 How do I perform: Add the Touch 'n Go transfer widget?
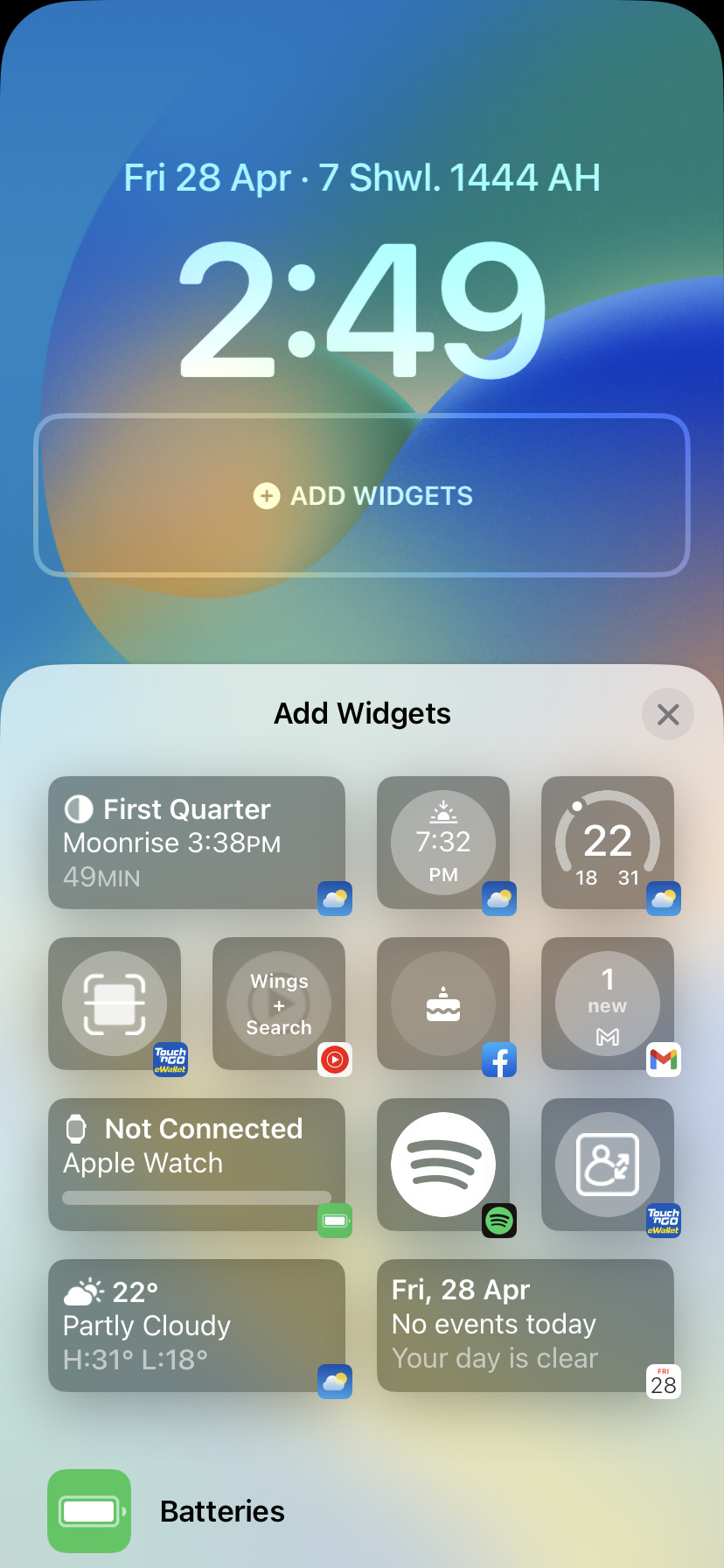(608, 1164)
